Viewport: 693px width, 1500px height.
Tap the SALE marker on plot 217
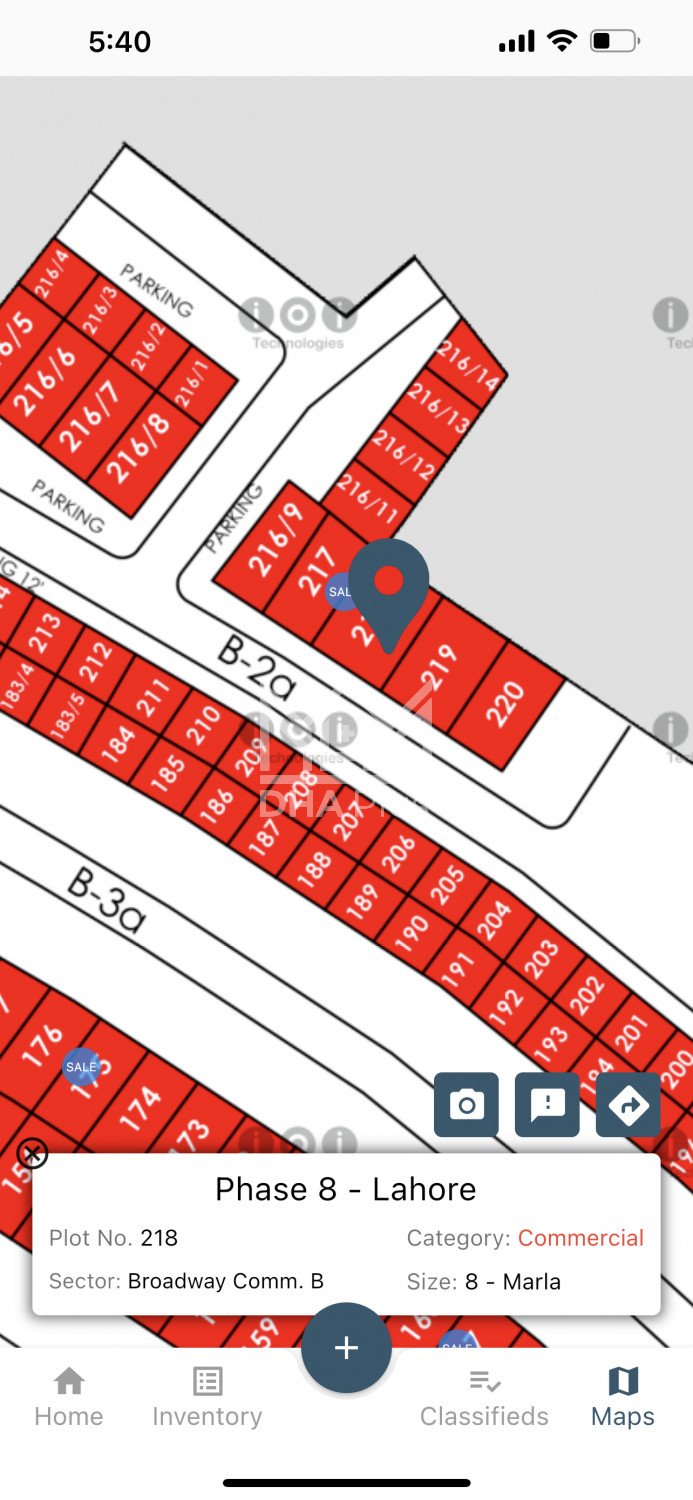click(x=339, y=591)
